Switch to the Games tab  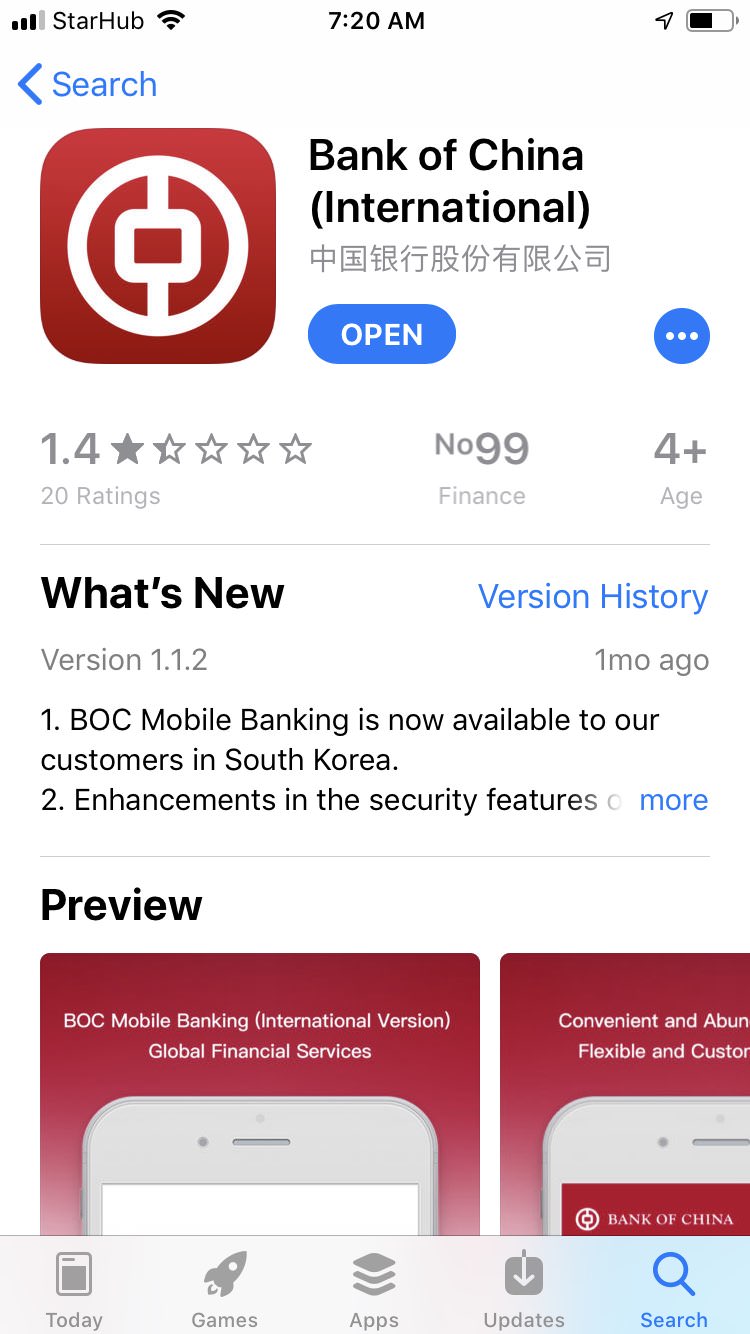tap(224, 1290)
